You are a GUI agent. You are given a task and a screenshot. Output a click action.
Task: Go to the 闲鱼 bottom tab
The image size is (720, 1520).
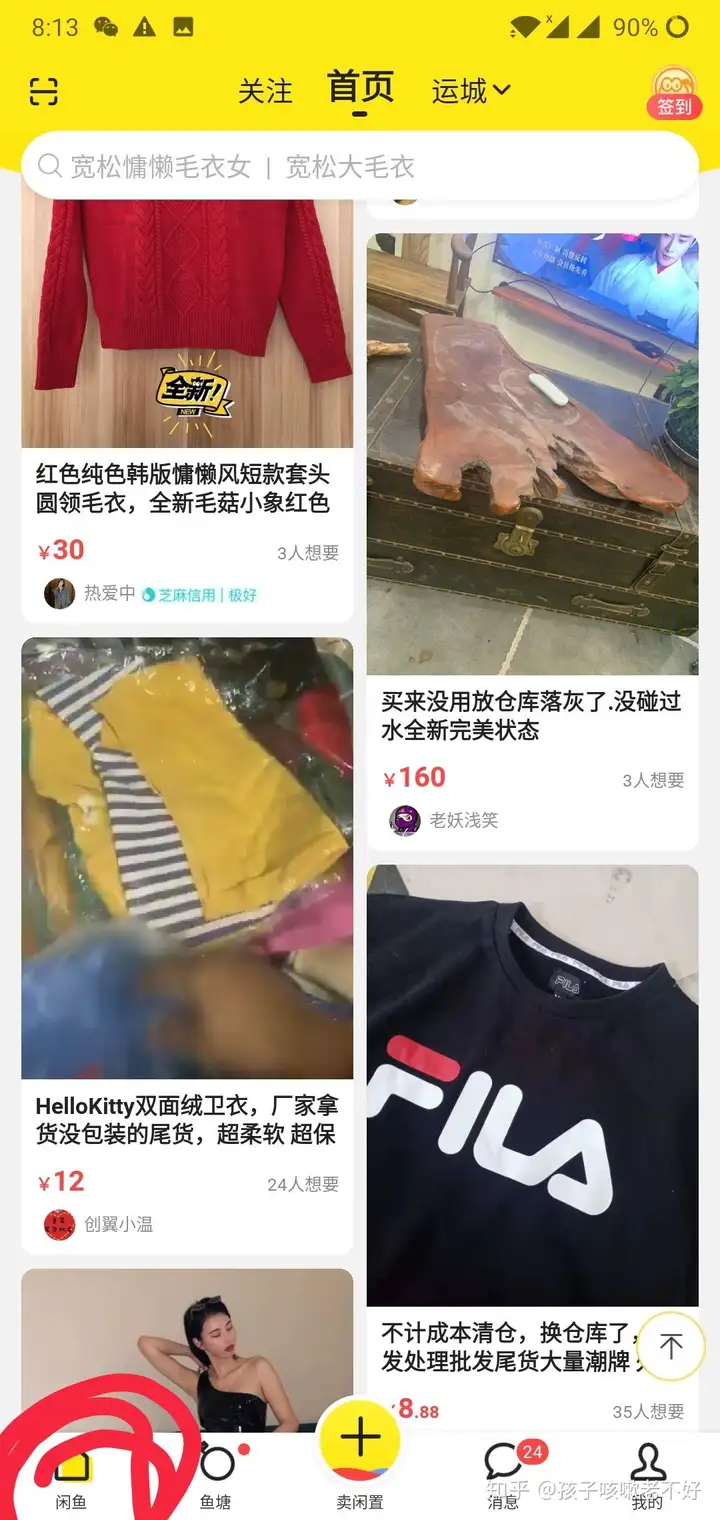[71, 1478]
